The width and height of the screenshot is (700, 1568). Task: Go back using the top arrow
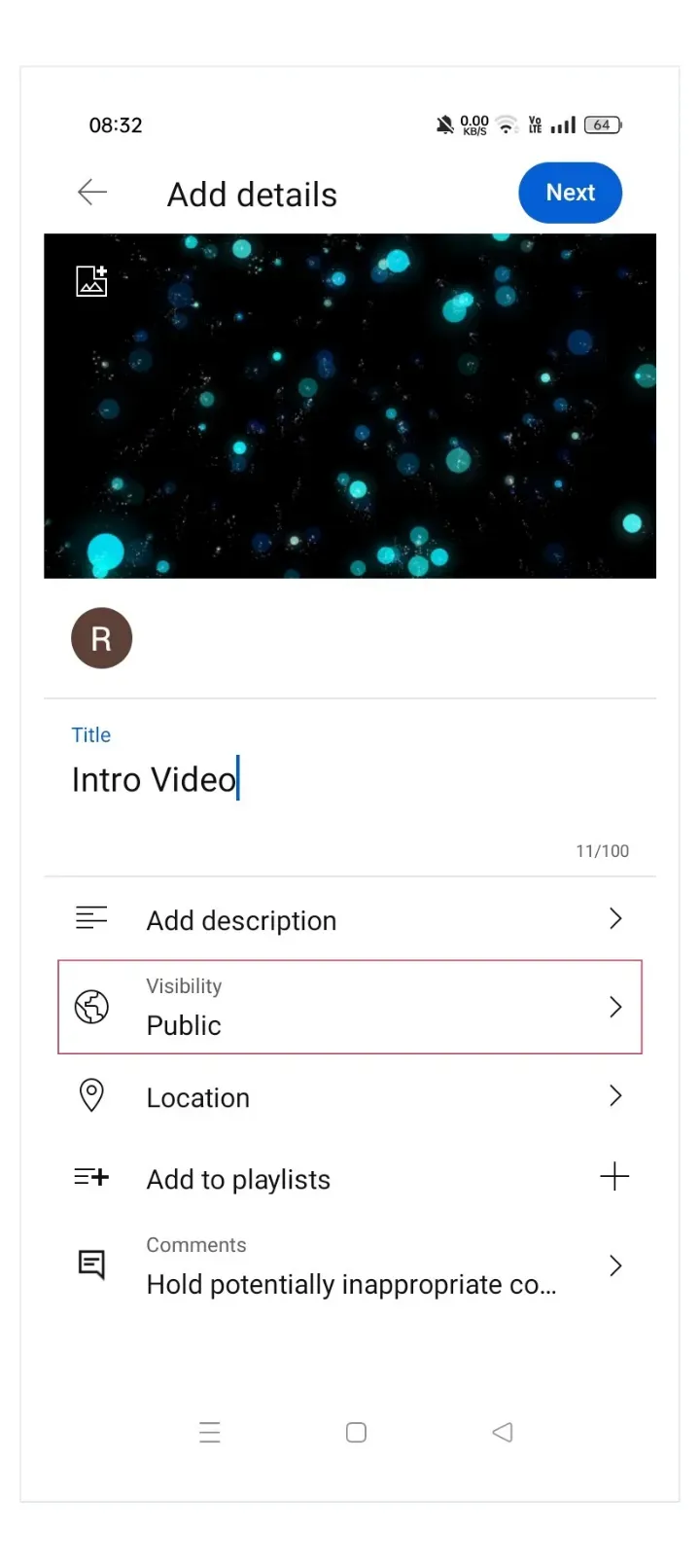92,193
